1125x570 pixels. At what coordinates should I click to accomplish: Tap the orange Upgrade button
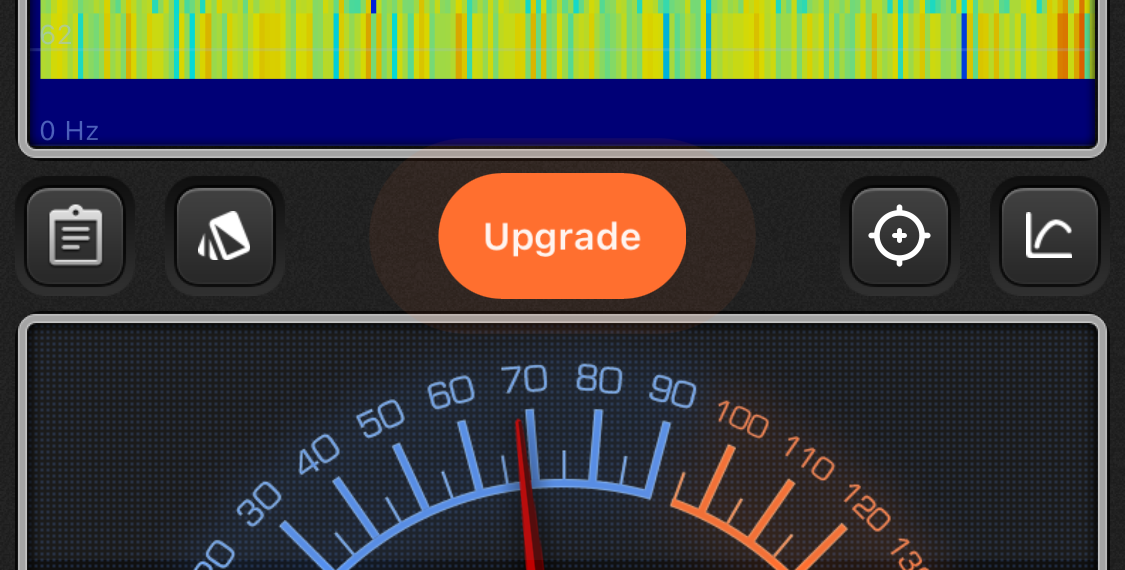[x=562, y=236]
